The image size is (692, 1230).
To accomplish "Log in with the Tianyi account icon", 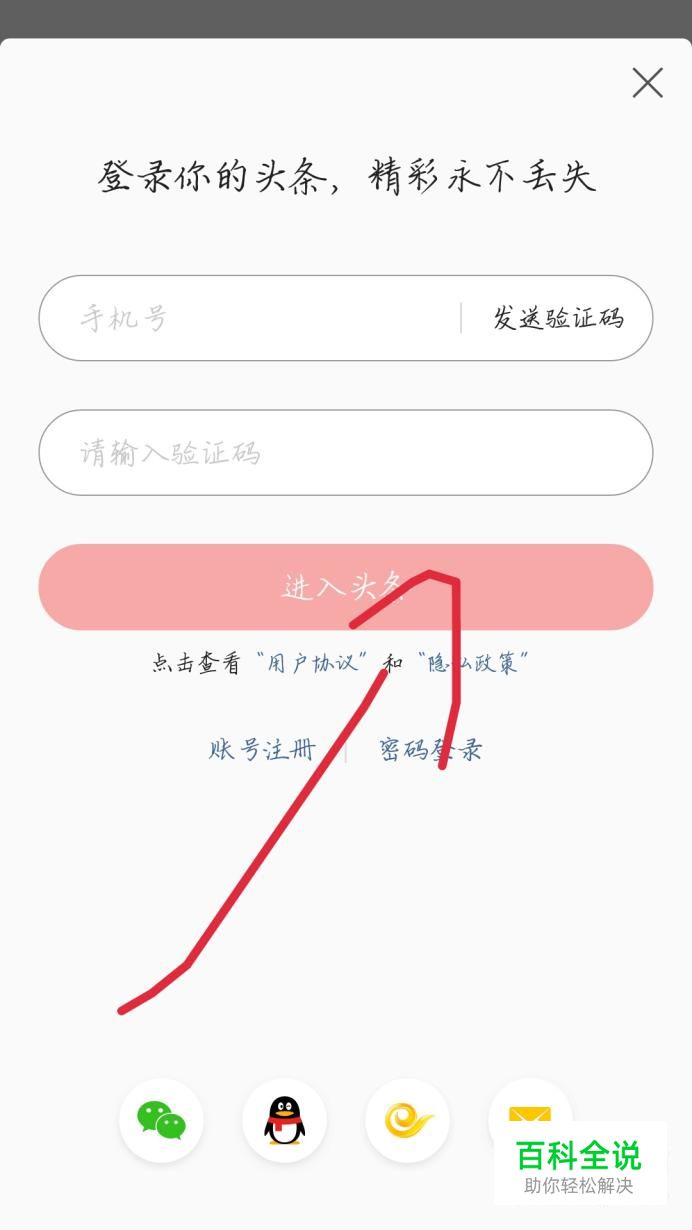I will 407,1120.
